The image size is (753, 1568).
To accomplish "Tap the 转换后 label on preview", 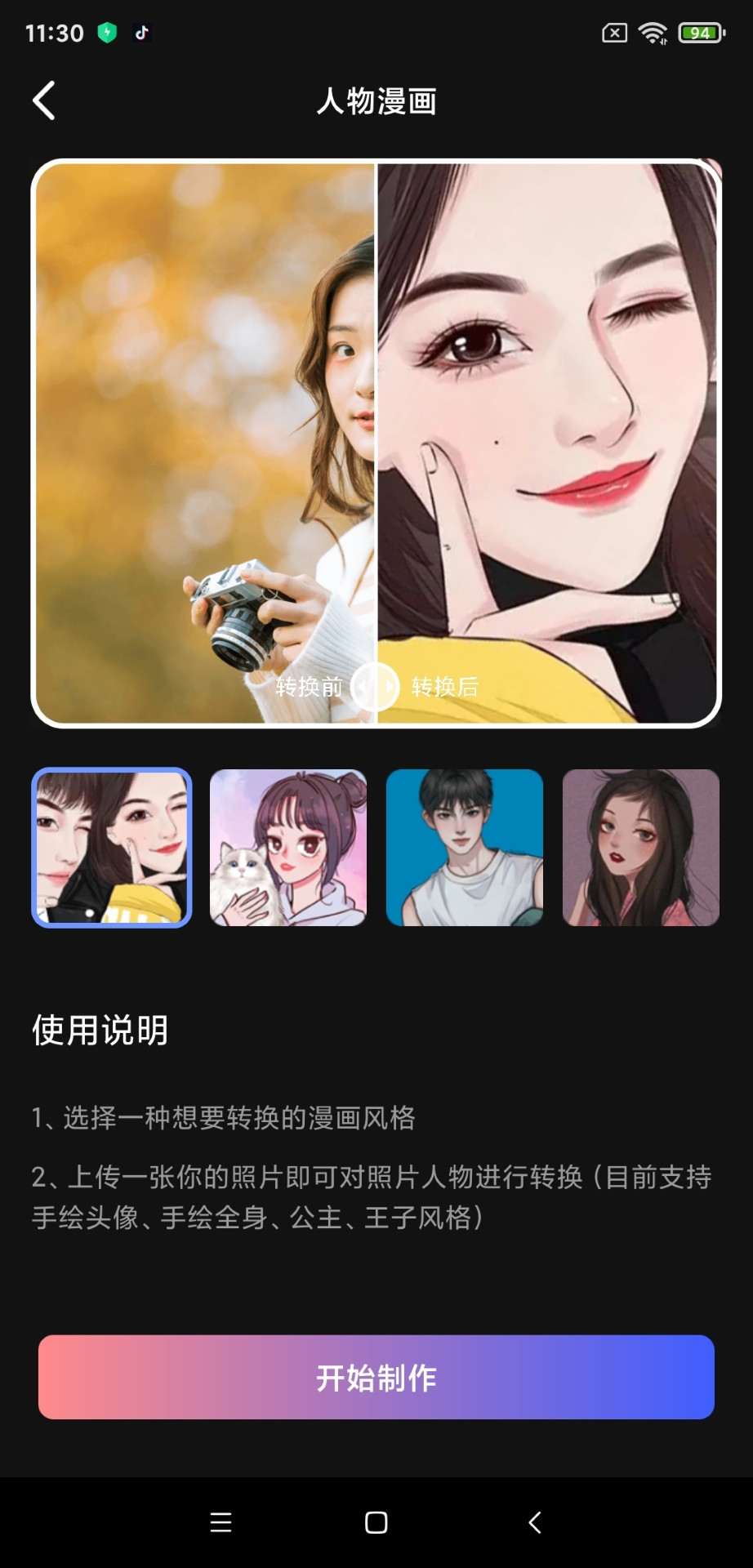I will click(x=445, y=688).
